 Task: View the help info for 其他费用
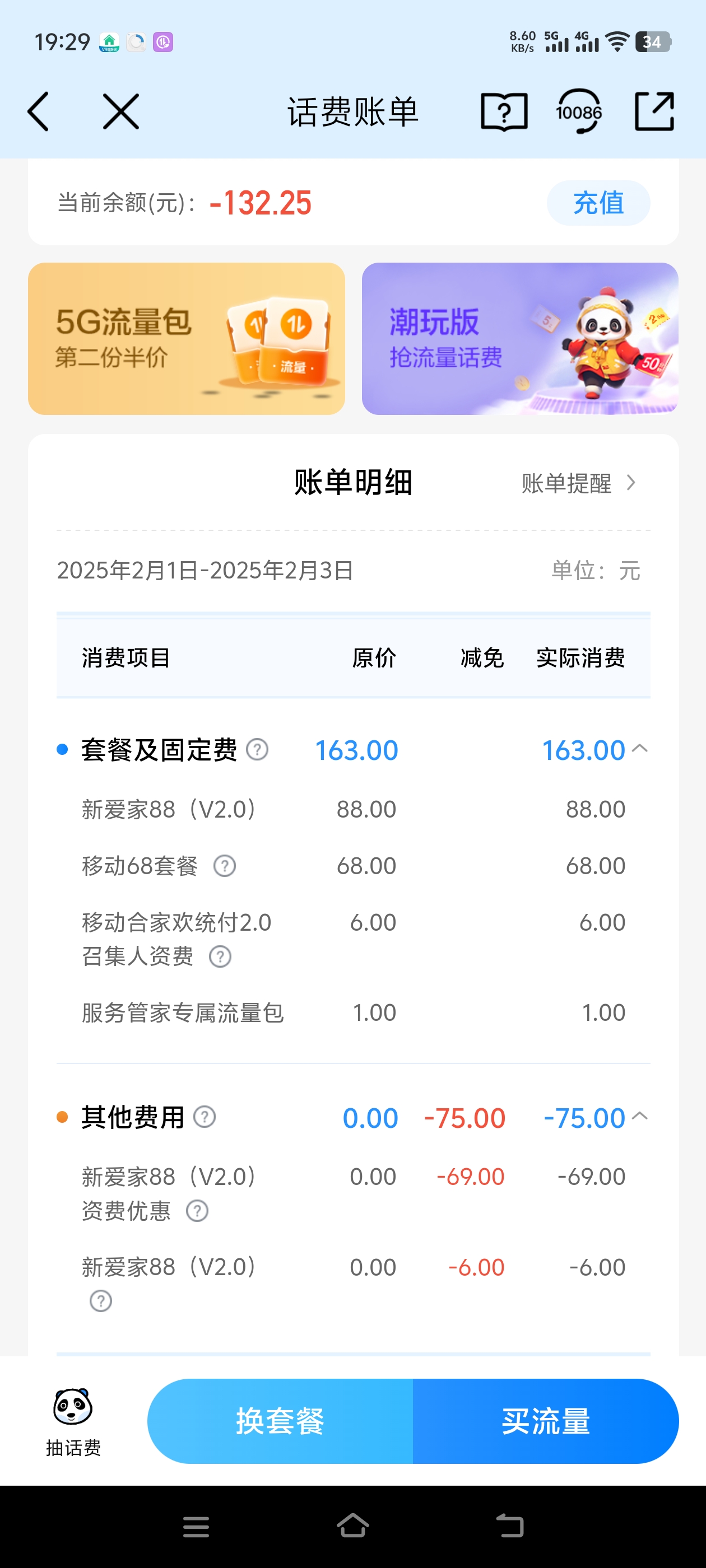[205, 1117]
